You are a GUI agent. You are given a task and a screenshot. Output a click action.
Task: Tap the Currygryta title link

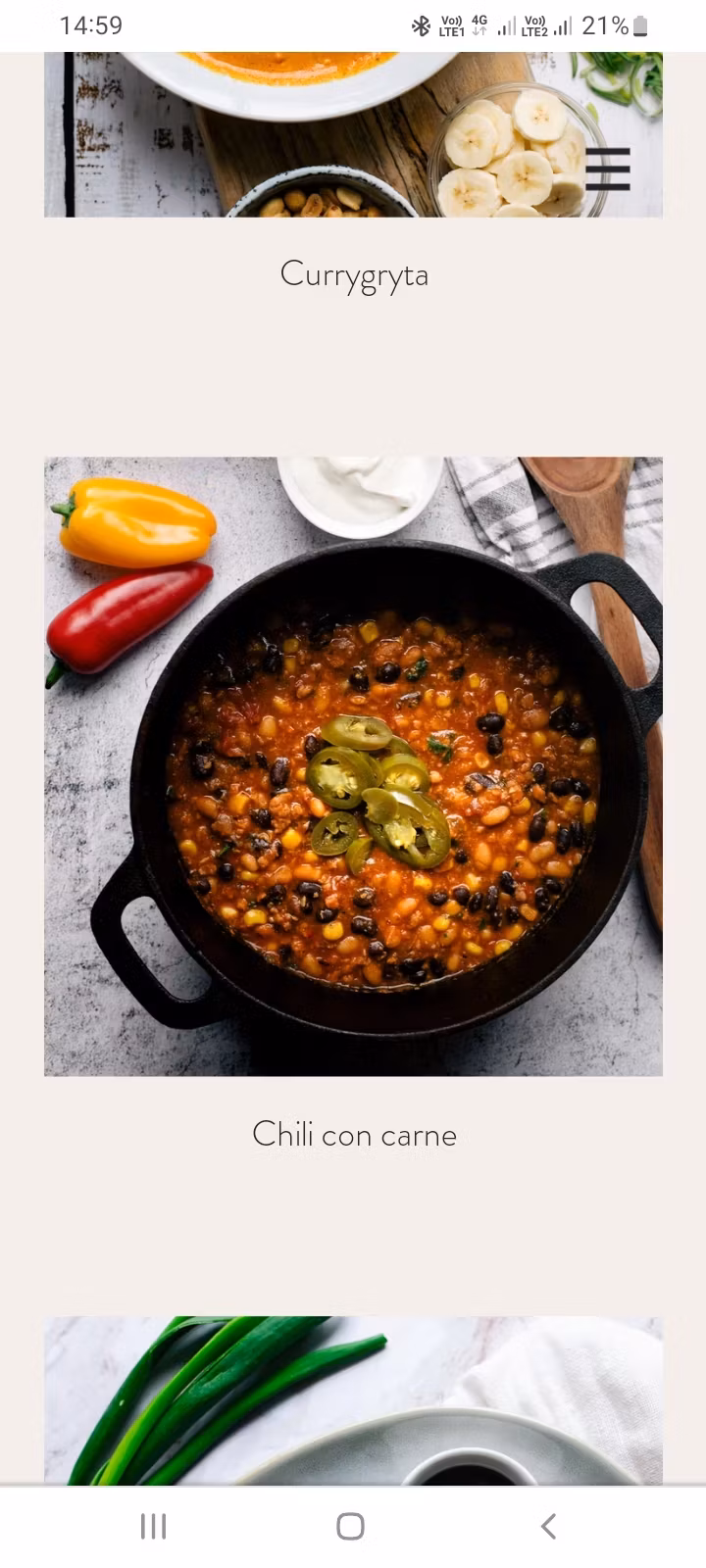354,274
